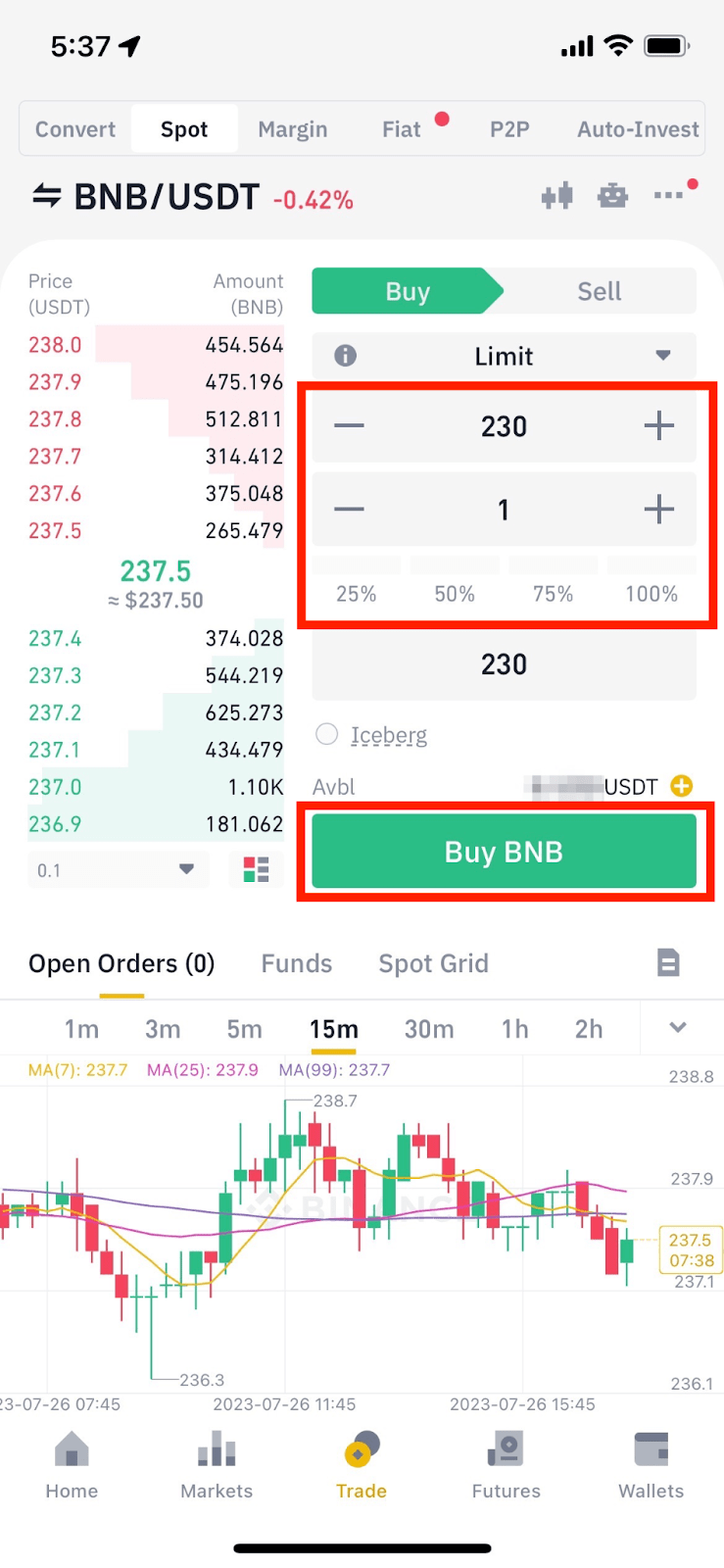Tap Buy BNB to place order
Viewport: 724px width, 1568px height.
(x=504, y=852)
